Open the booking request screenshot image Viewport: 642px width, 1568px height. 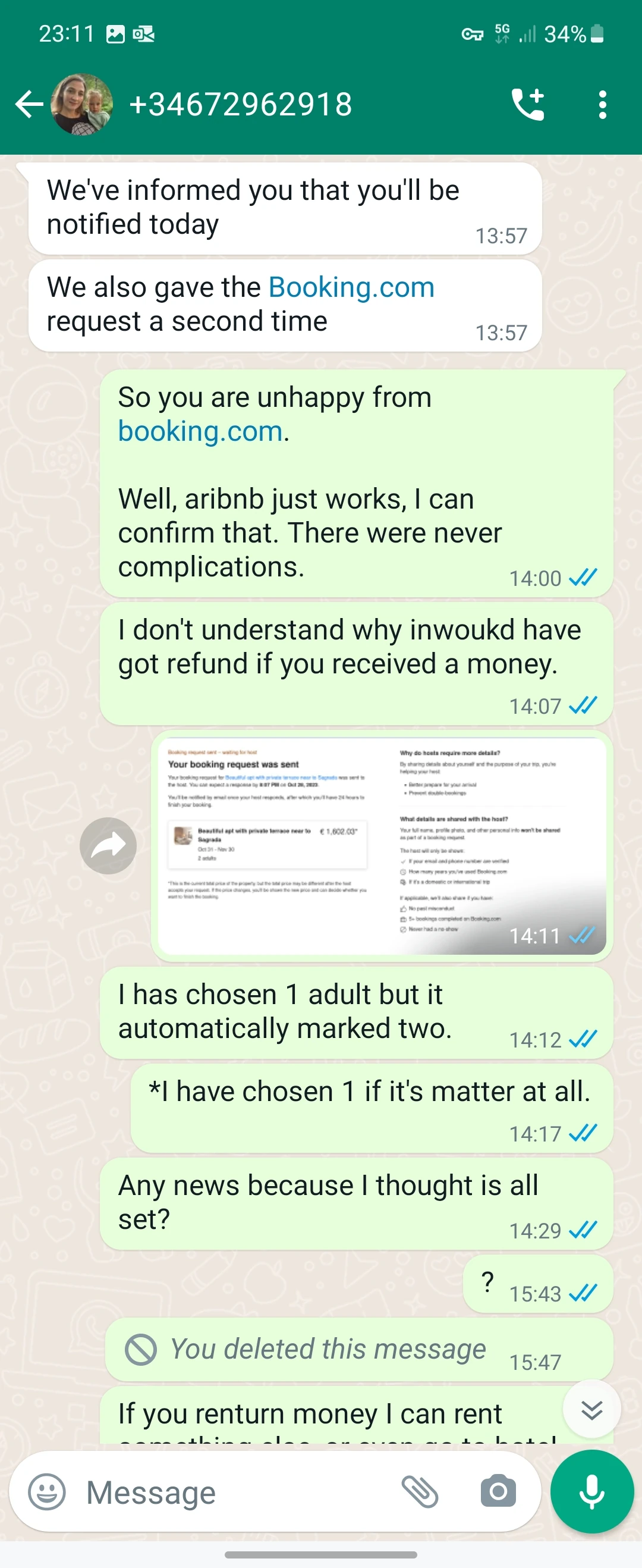(x=382, y=846)
